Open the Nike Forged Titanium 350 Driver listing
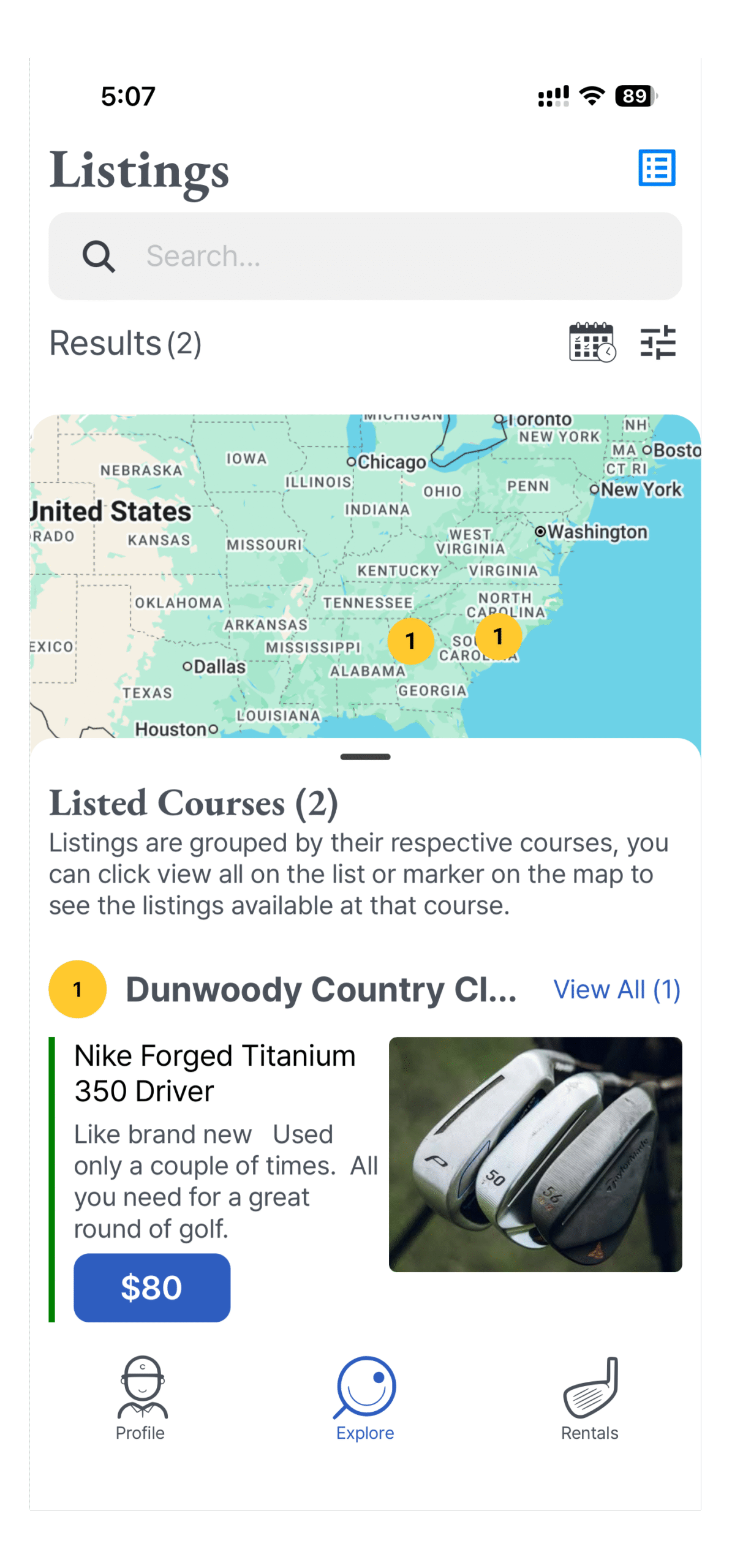Screen dimensions: 732x1568 214,1072
